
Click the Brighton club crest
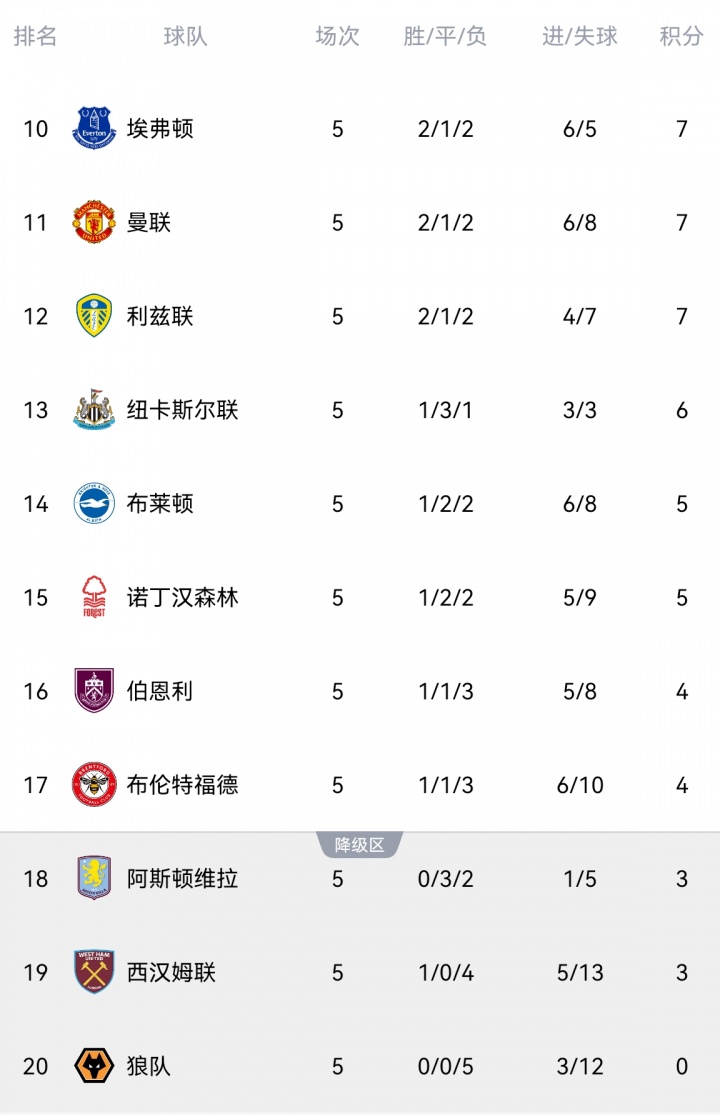click(x=93, y=504)
